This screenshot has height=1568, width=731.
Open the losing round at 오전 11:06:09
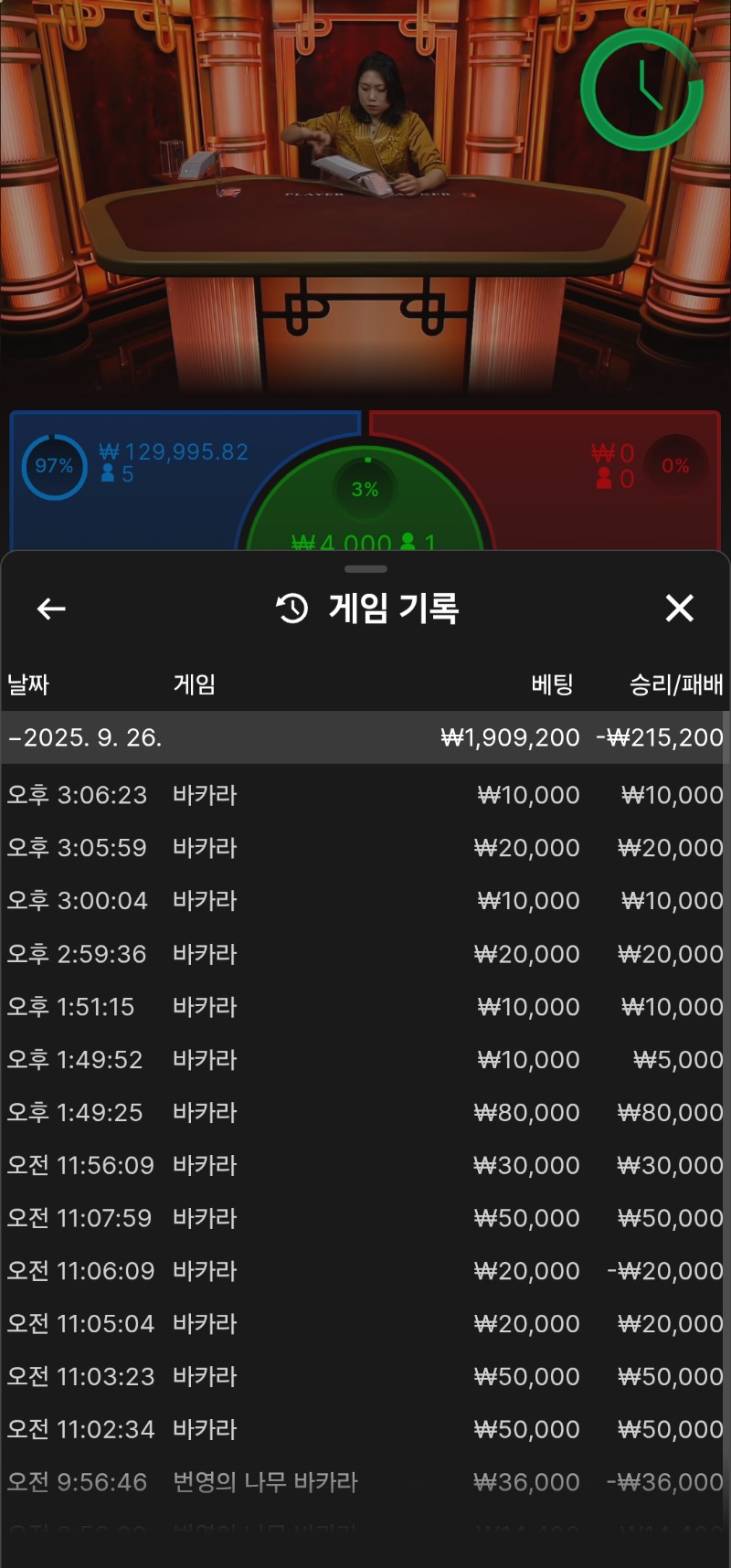point(365,1271)
